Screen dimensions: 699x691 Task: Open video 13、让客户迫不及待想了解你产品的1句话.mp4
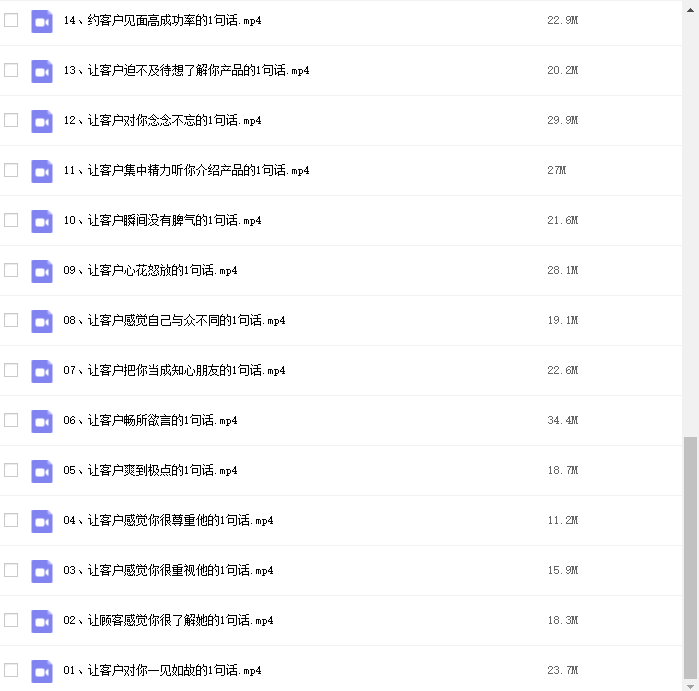pos(186,71)
